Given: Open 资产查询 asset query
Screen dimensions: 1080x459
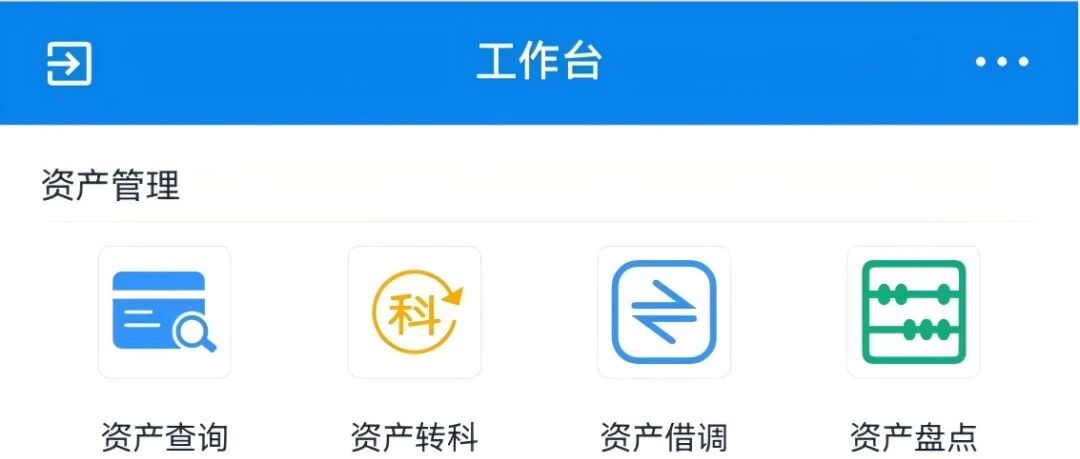Looking at the screenshot, I should (165, 312).
